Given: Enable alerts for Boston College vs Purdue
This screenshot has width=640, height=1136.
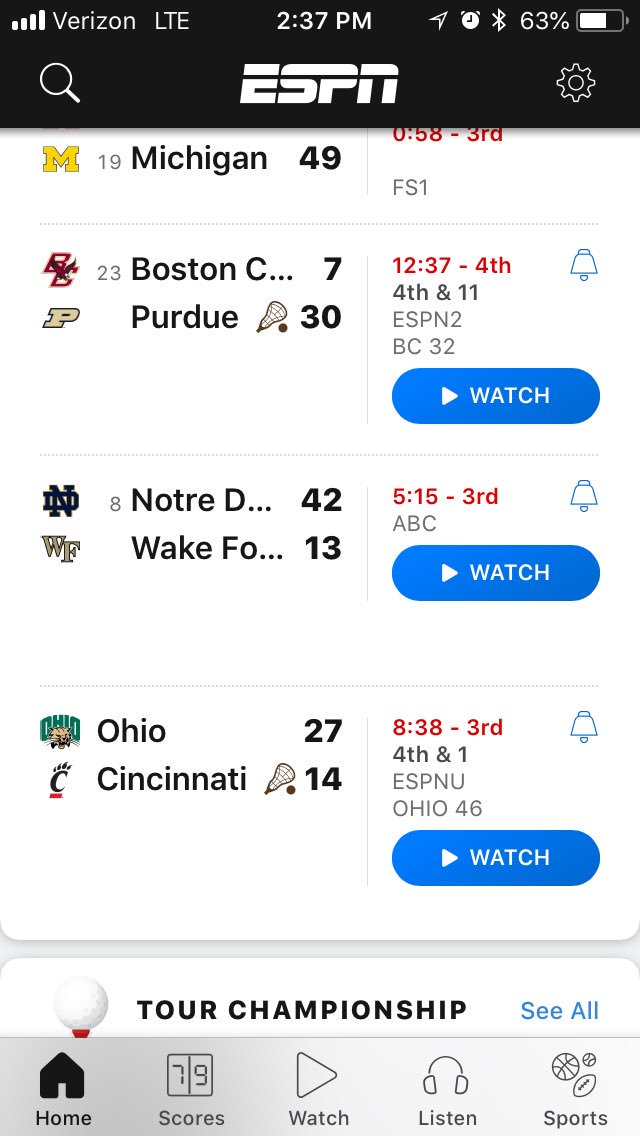Looking at the screenshot, I should click(583, 265).
